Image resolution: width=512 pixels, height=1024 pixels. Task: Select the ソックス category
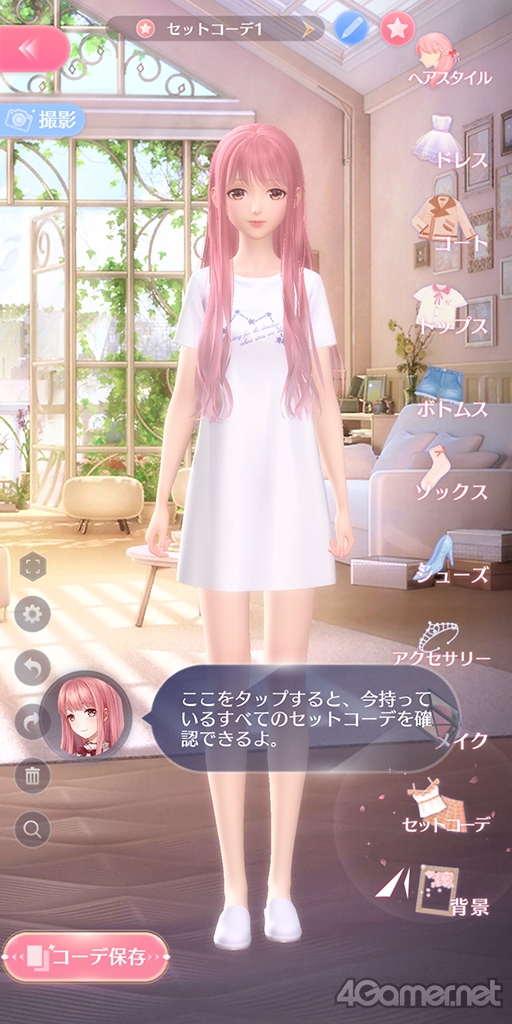tap(449, 475)
